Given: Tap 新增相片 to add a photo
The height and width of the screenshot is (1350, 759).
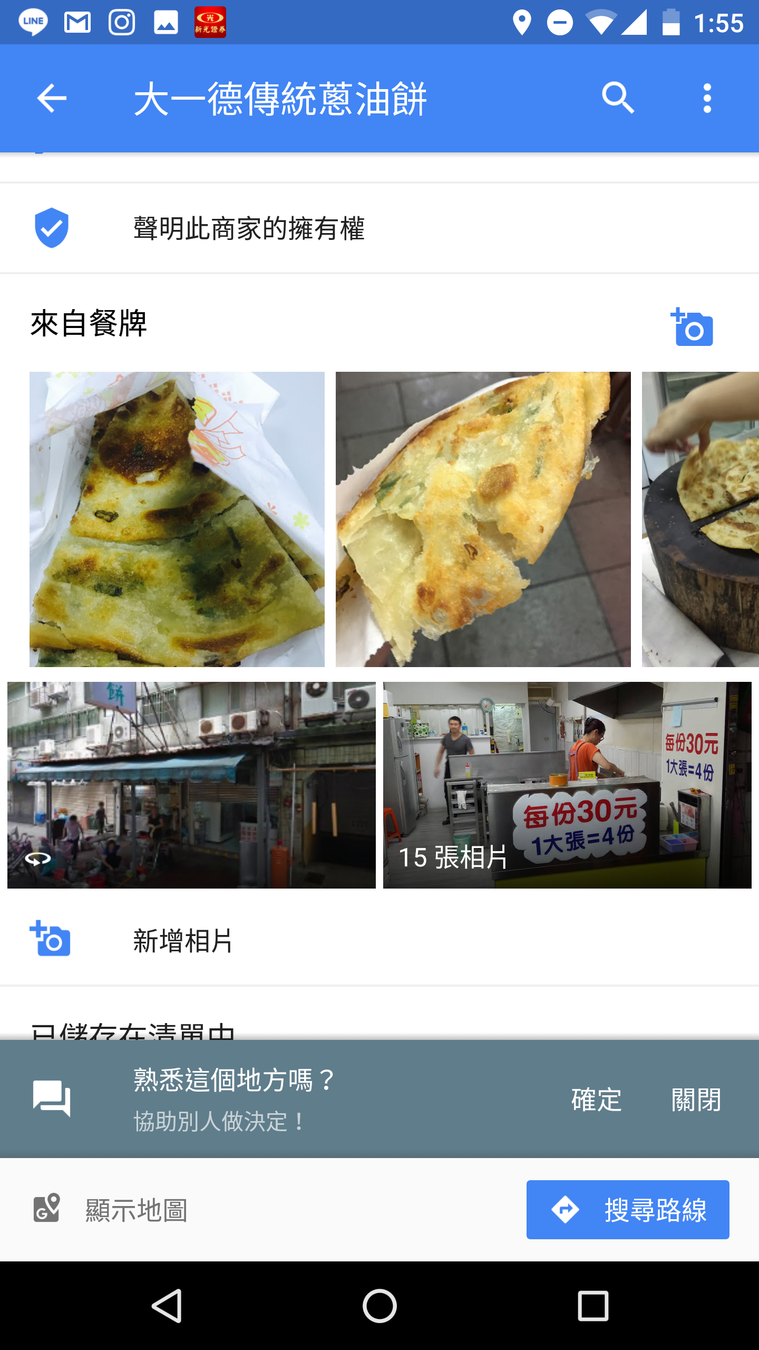Looking at the screenshot, I should pyautogui.click(x=183, y=941).
